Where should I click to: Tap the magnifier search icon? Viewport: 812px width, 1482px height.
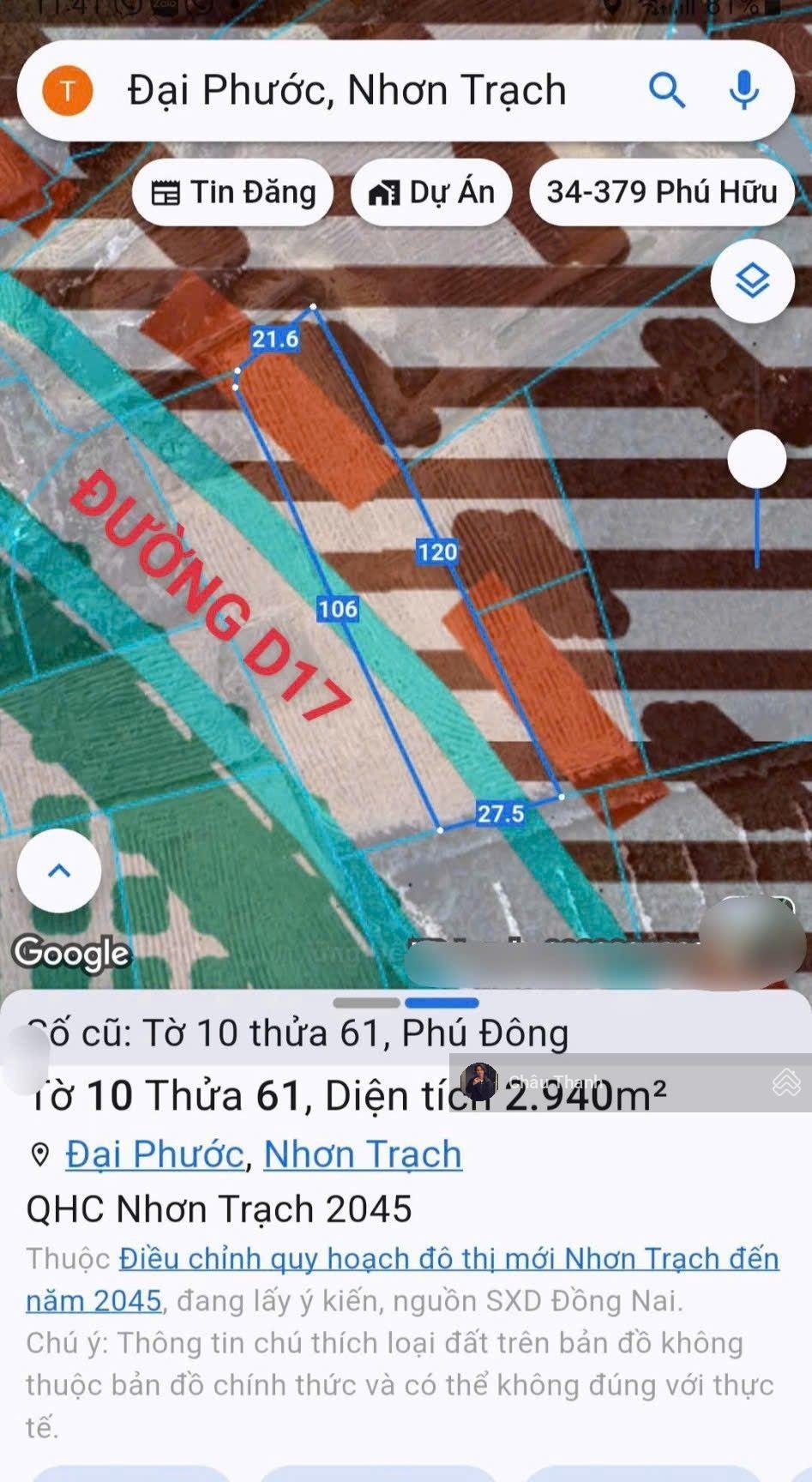pyautogui.click(x=666, y=90)
